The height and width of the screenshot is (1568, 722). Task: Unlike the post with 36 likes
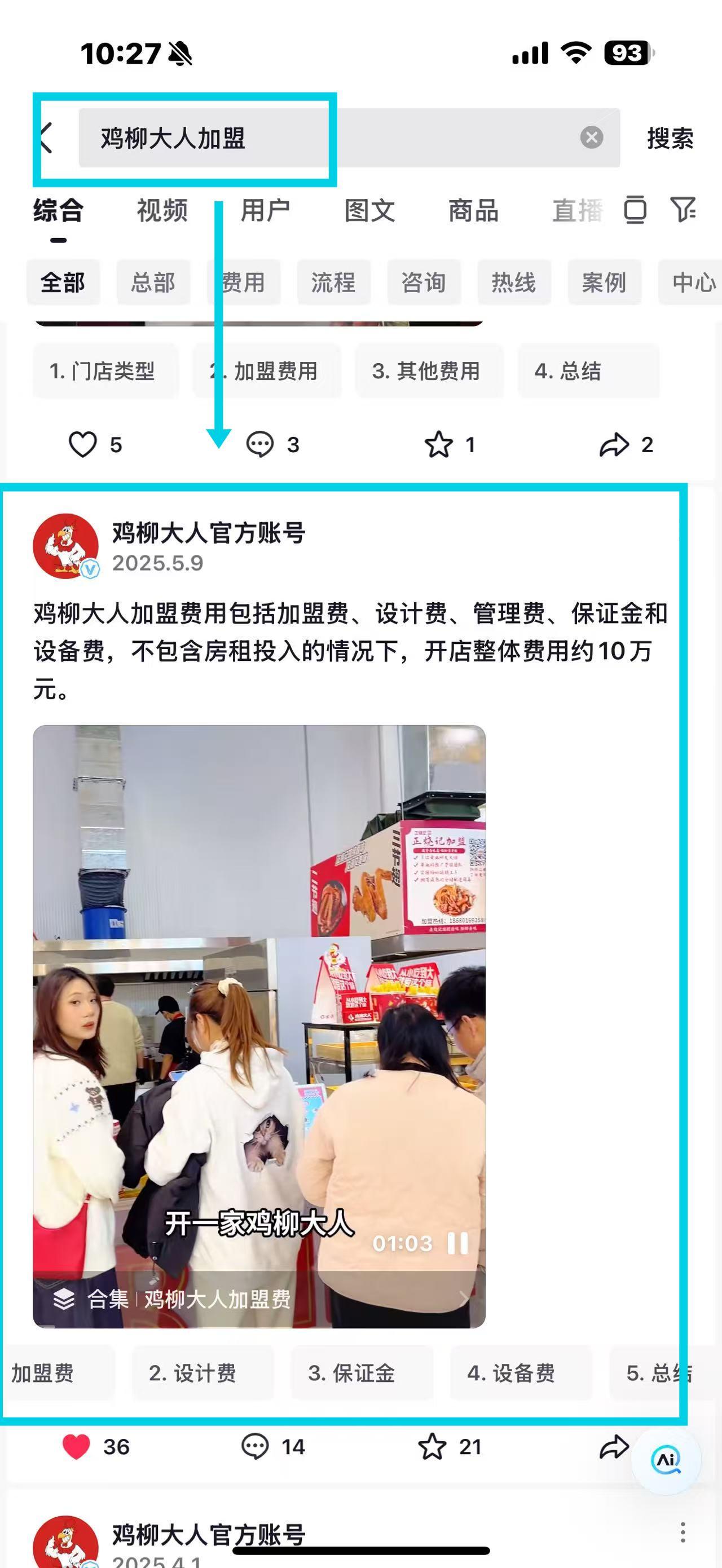(x=77, y=1446)
